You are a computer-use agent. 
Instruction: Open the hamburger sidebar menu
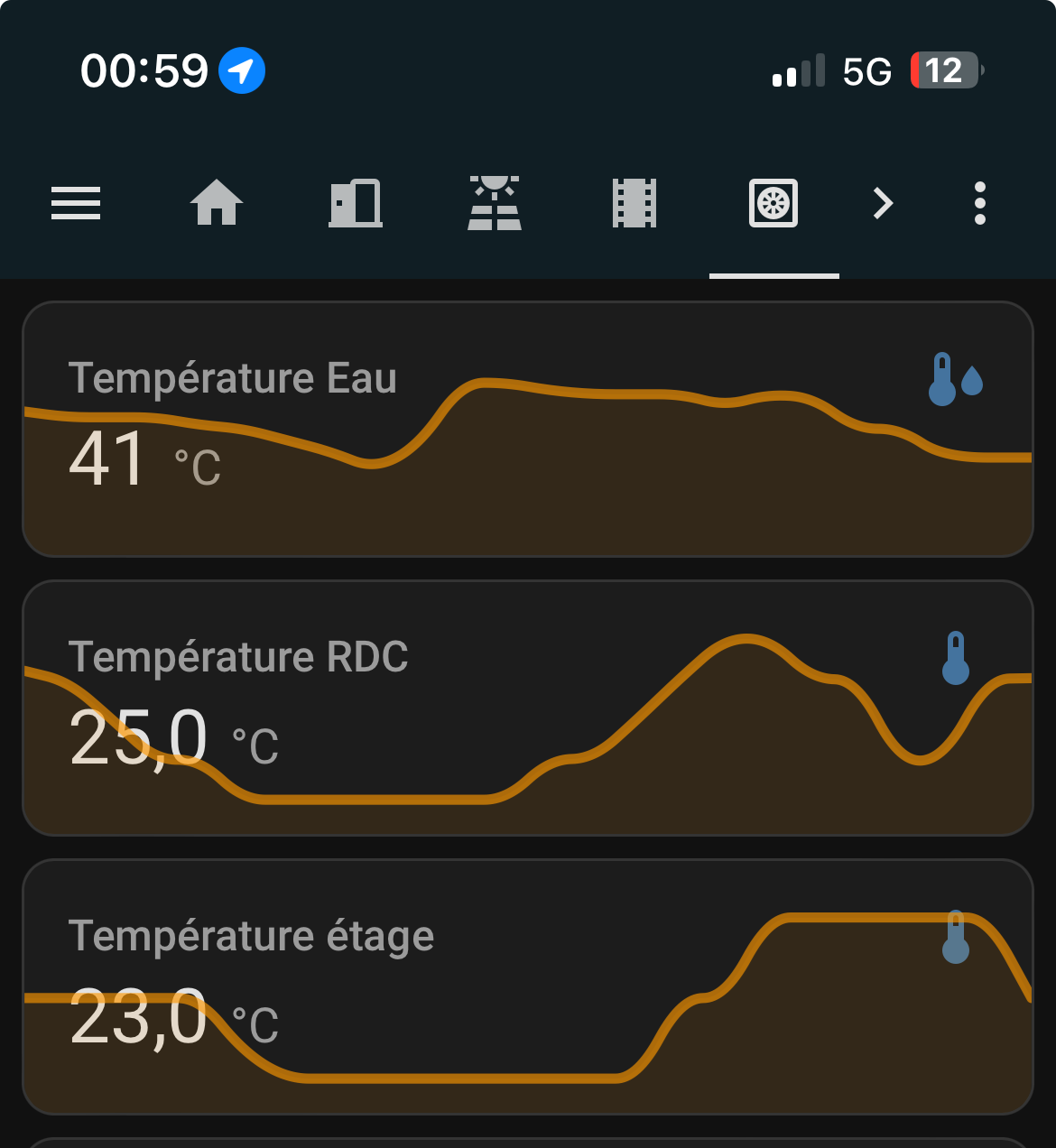pyautogui.click(x=76, y=203)
